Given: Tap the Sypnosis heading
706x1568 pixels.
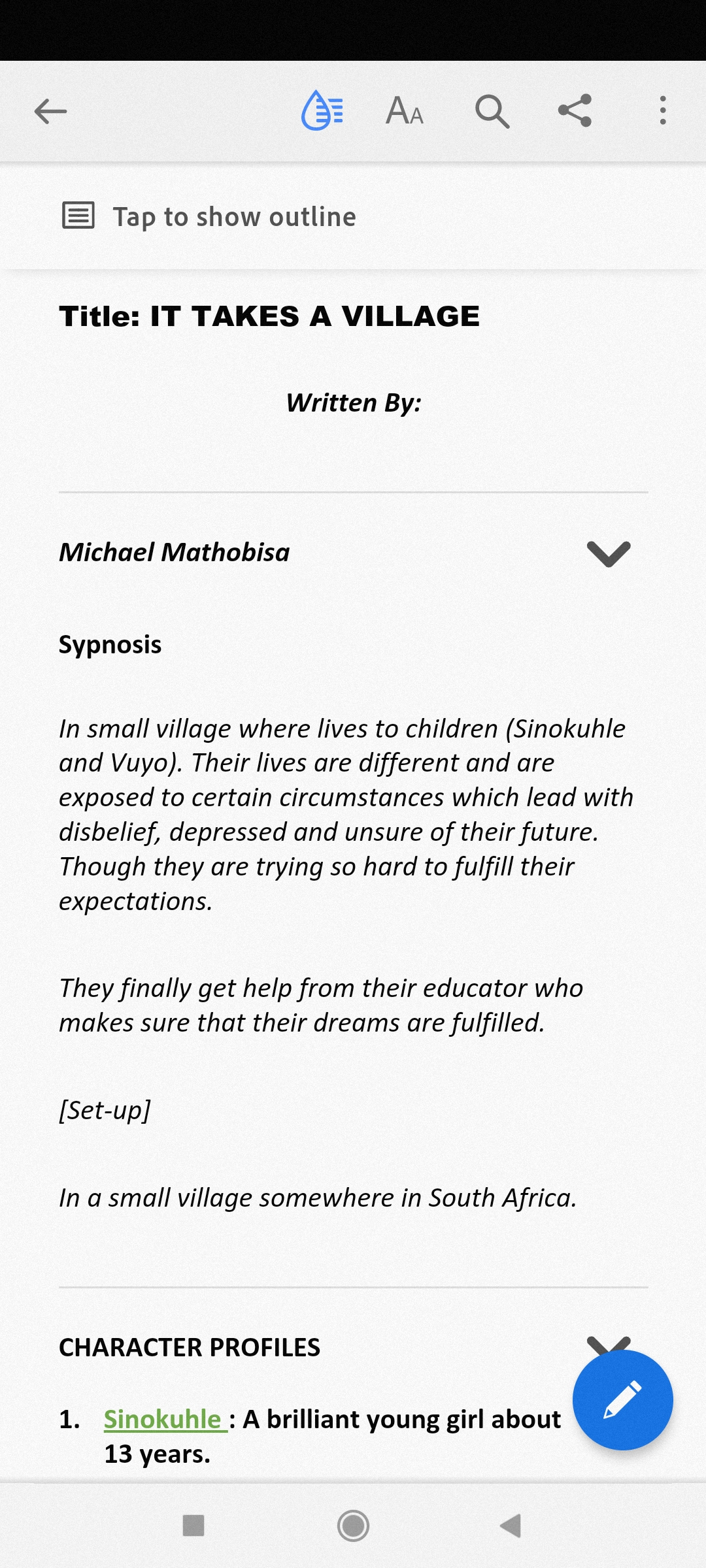Looking at the screenshot, I should point(110,644).
